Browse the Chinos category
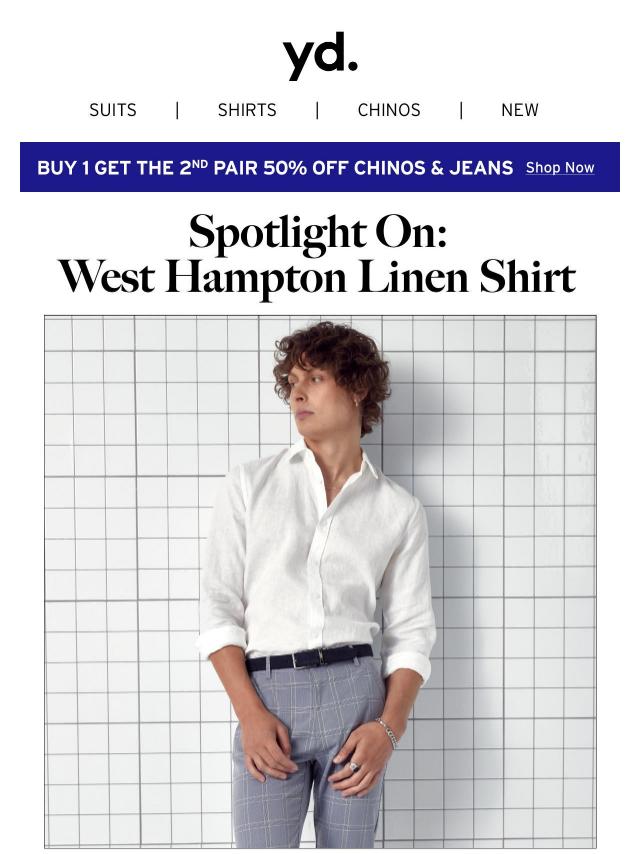Screen dimensions: 640x854 pos(389,111)
